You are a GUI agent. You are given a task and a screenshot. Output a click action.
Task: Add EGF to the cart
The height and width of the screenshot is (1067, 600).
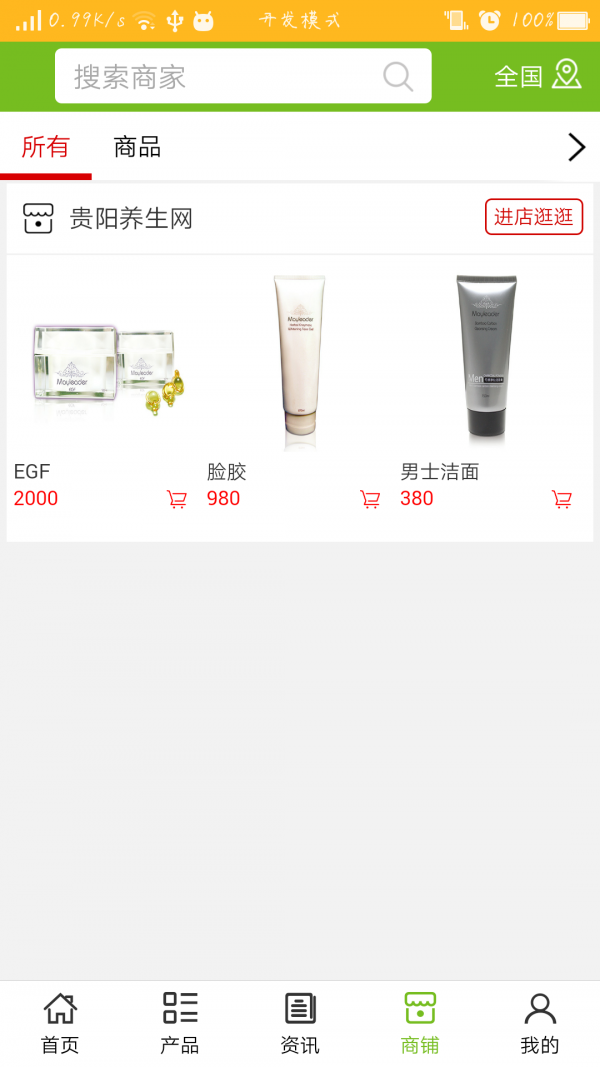[x=177, y=499]
